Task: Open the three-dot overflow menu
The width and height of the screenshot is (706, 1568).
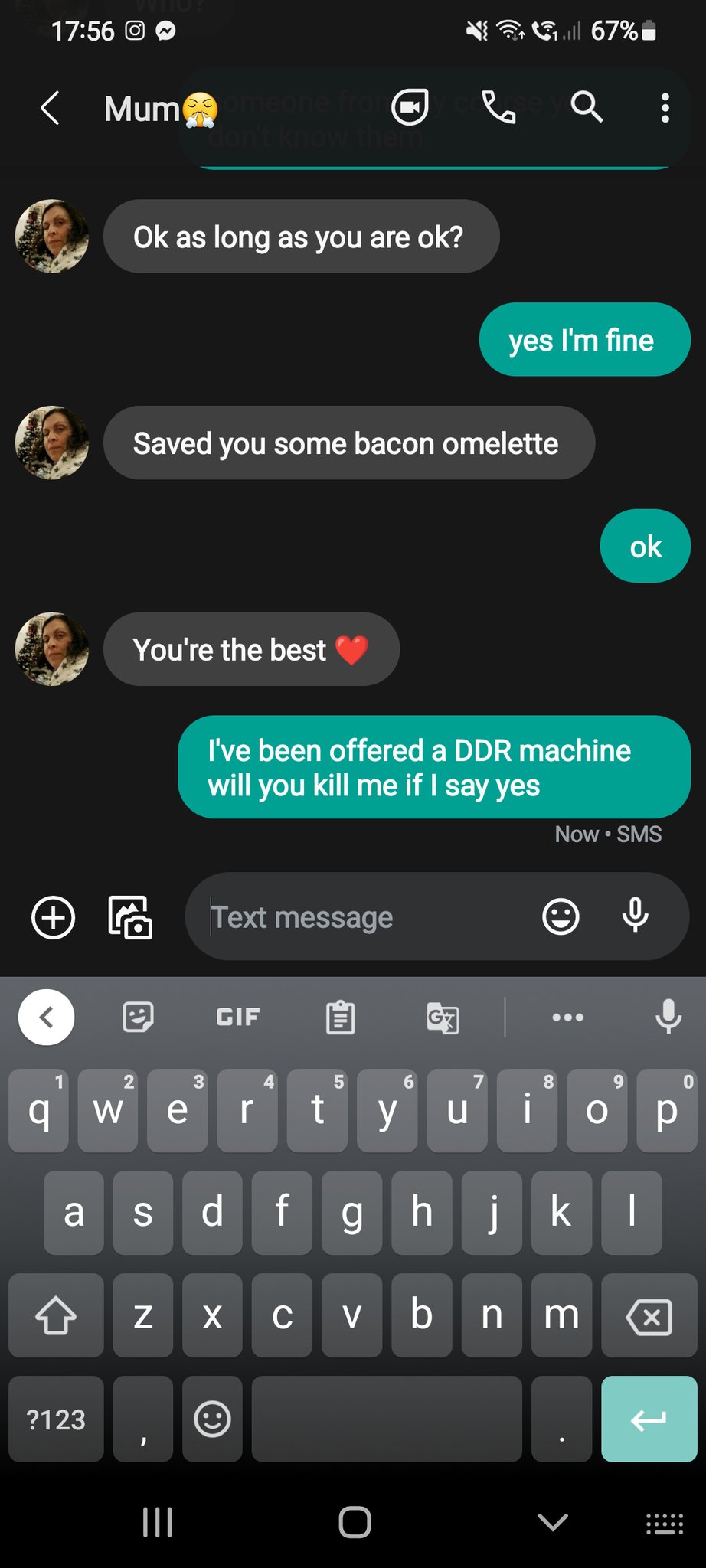Action: 665,108
